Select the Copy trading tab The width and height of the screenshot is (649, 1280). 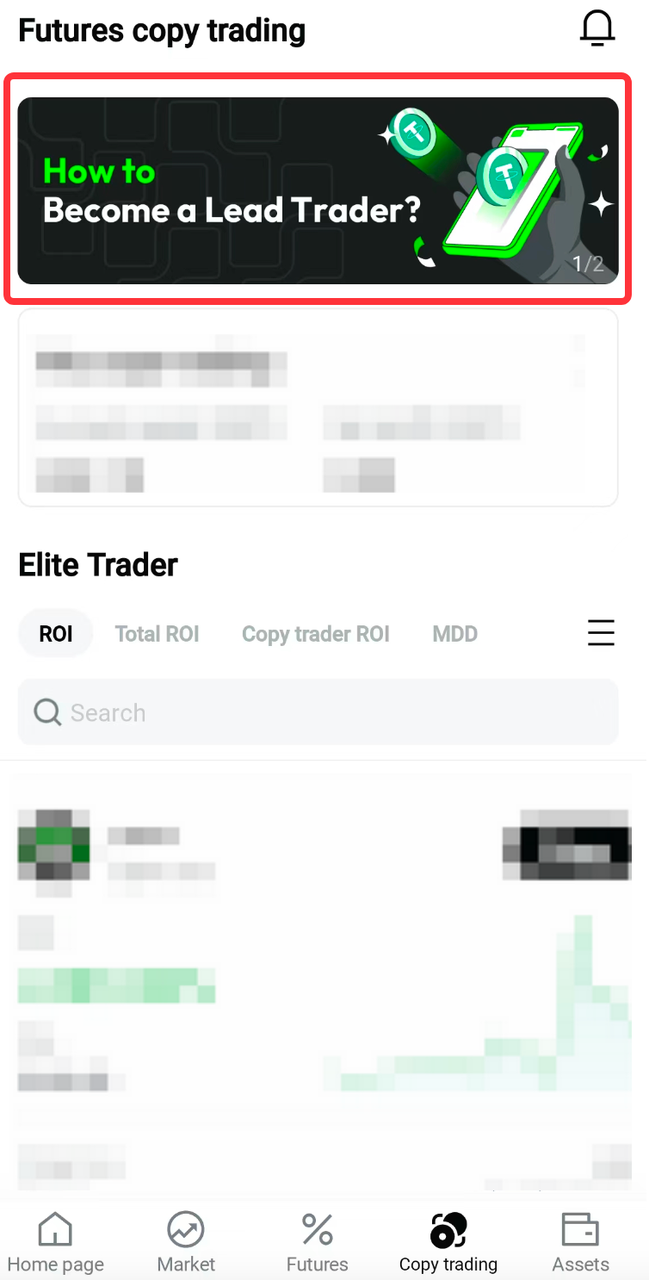pyautogui.click(x=448, y=1242)
